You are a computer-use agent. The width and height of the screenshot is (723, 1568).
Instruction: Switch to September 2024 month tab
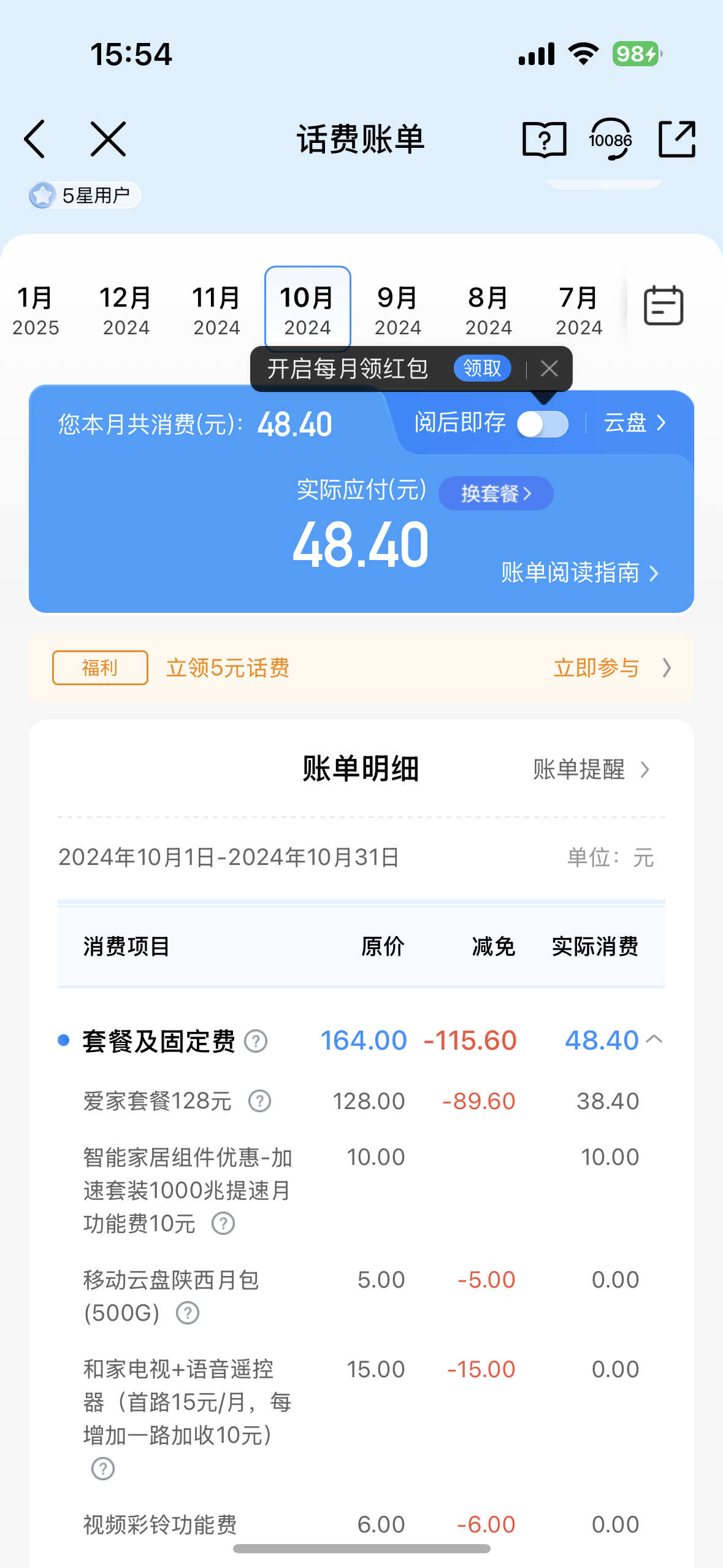tap(397, 310)
